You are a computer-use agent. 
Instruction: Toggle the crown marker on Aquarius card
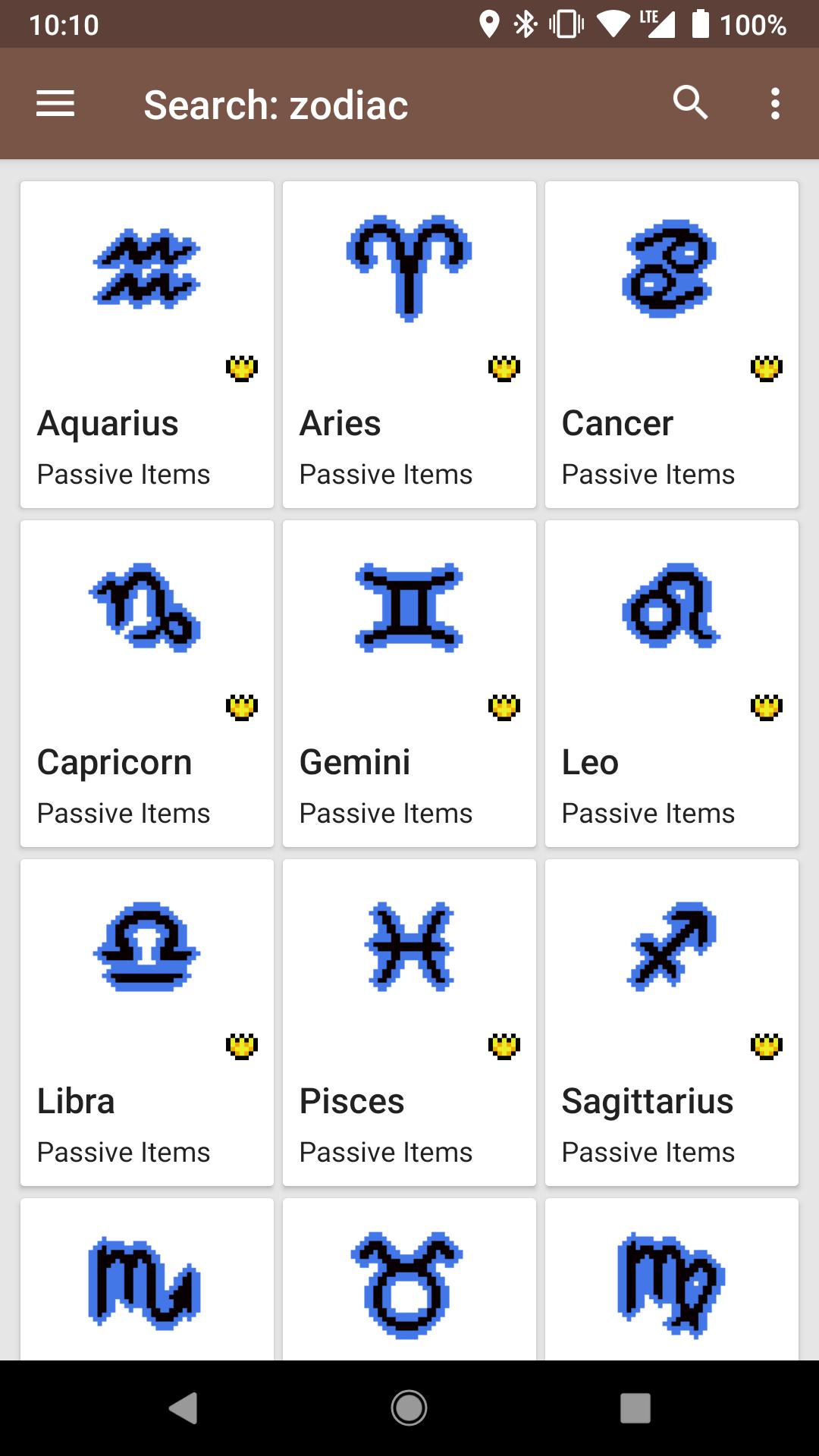(x=240, y=368)
